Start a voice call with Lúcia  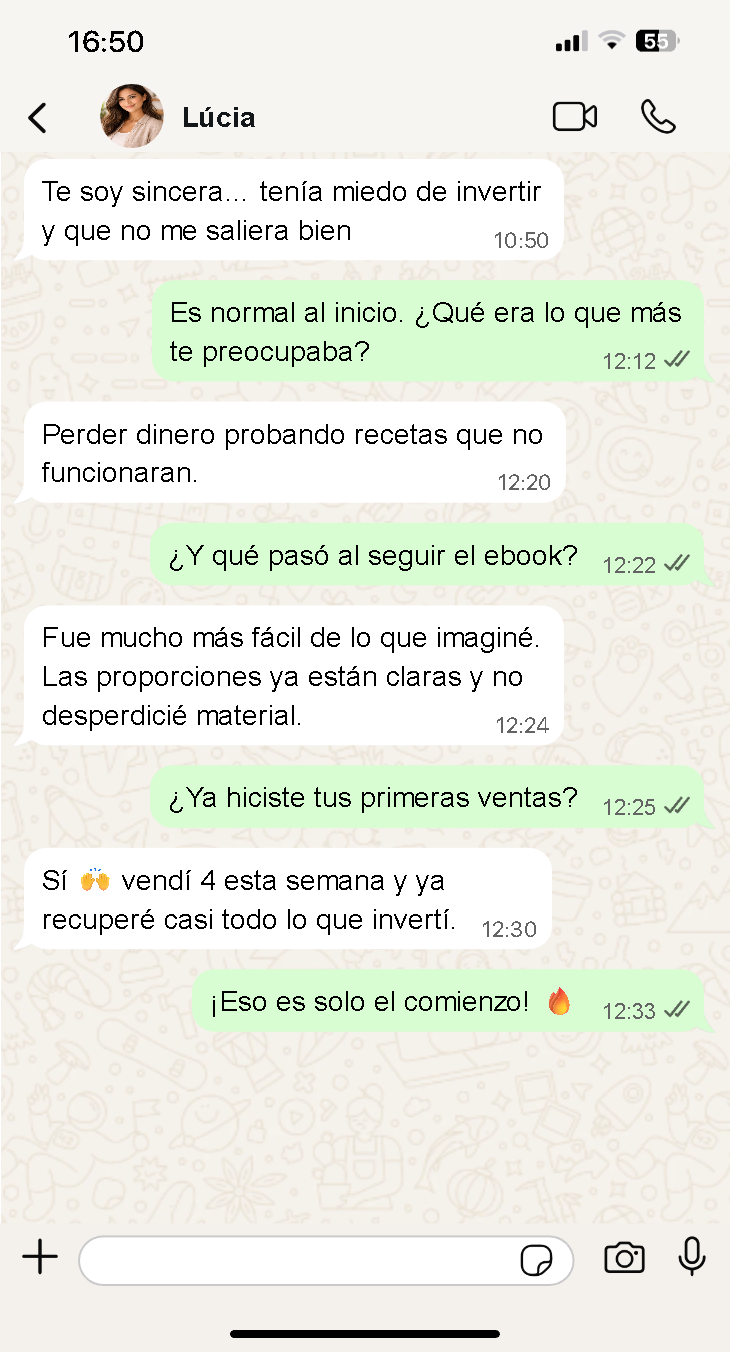tap(658, 117)
